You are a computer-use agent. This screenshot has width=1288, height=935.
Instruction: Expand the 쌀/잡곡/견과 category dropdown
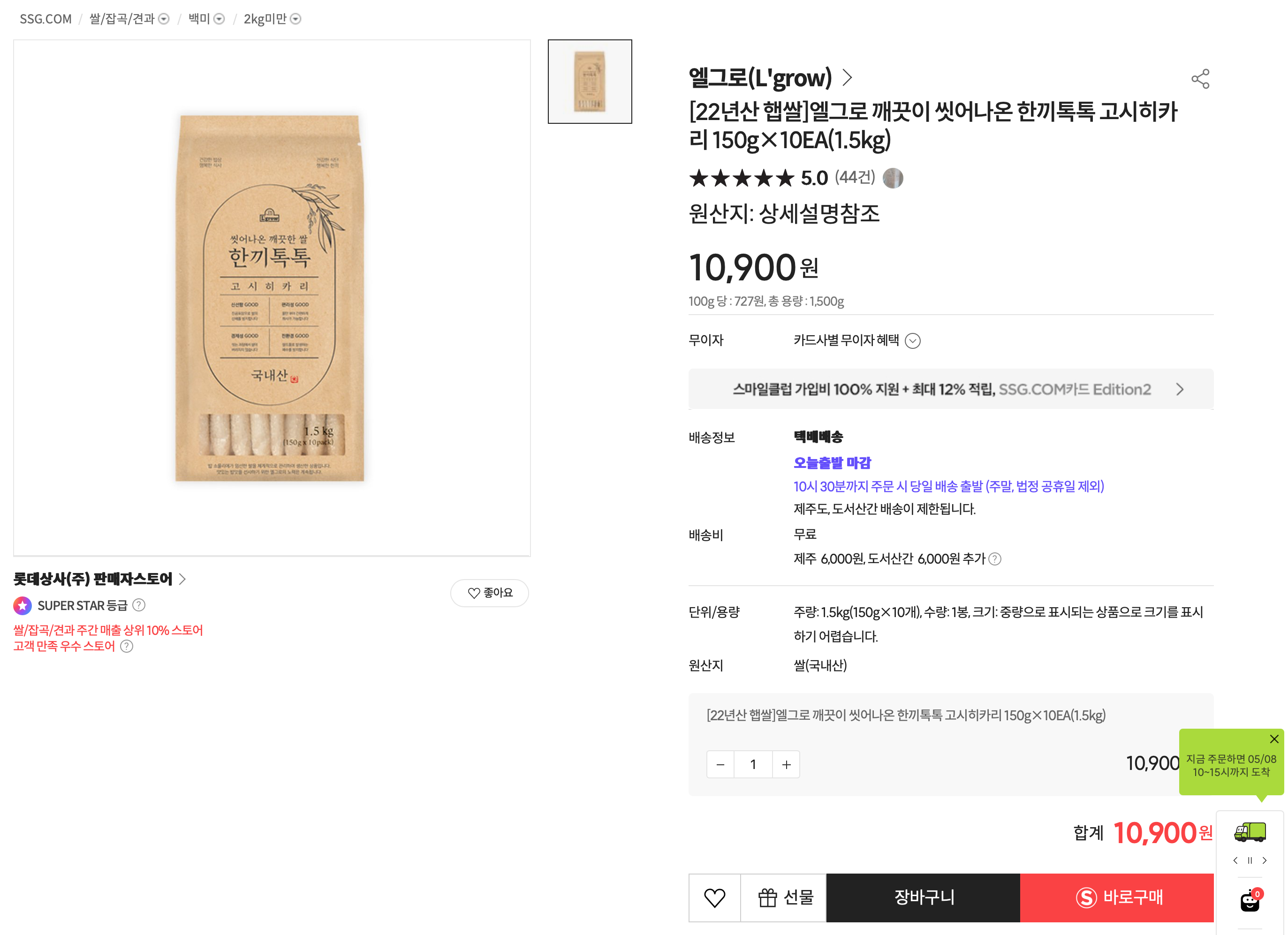tap(164, 19)
